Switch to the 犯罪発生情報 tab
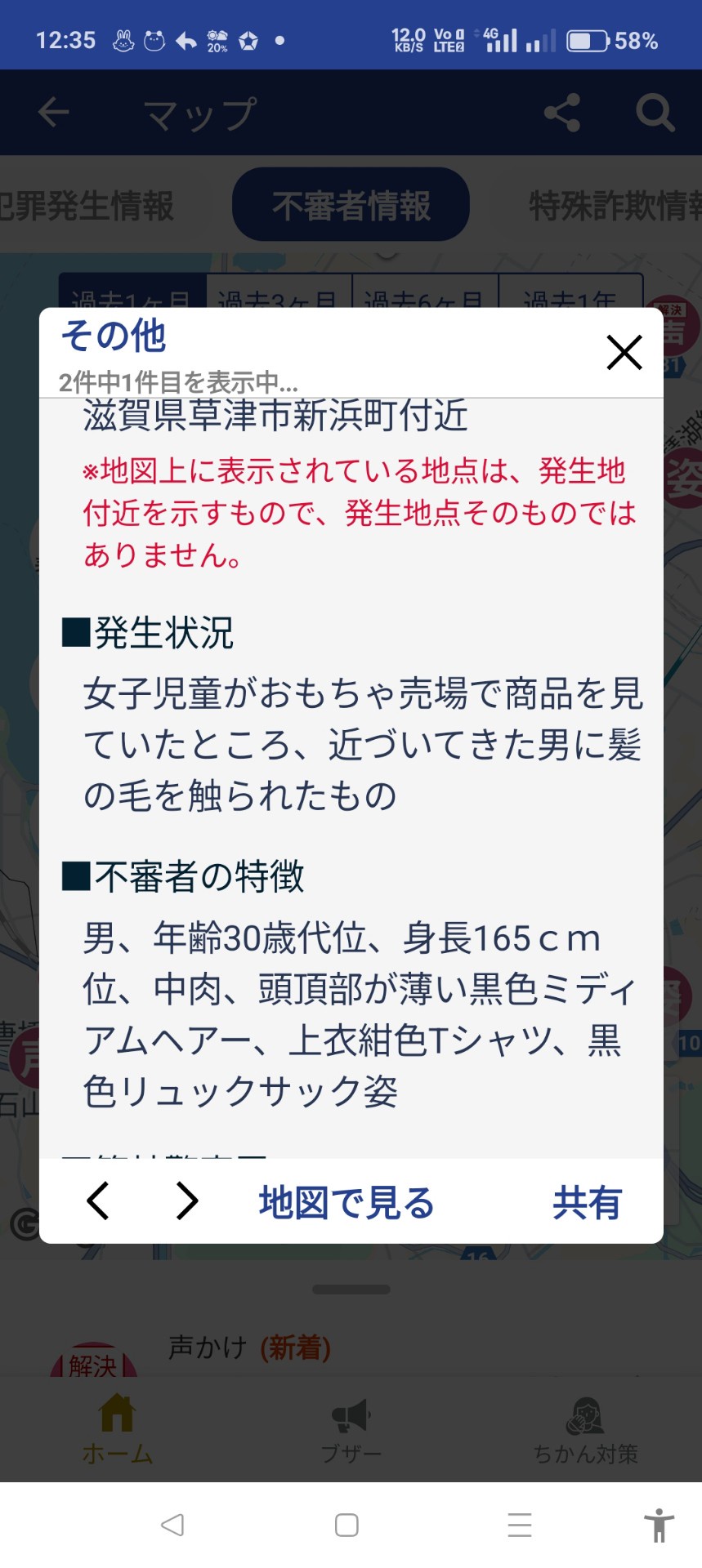This screenshot has height=1568, width=702. 86,205
